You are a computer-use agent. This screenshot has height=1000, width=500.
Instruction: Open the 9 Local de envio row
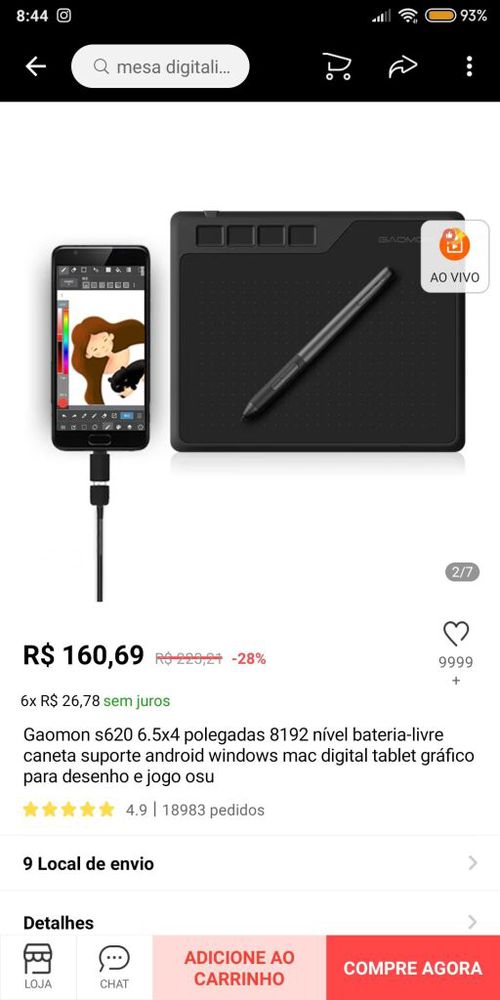(250, 864)
